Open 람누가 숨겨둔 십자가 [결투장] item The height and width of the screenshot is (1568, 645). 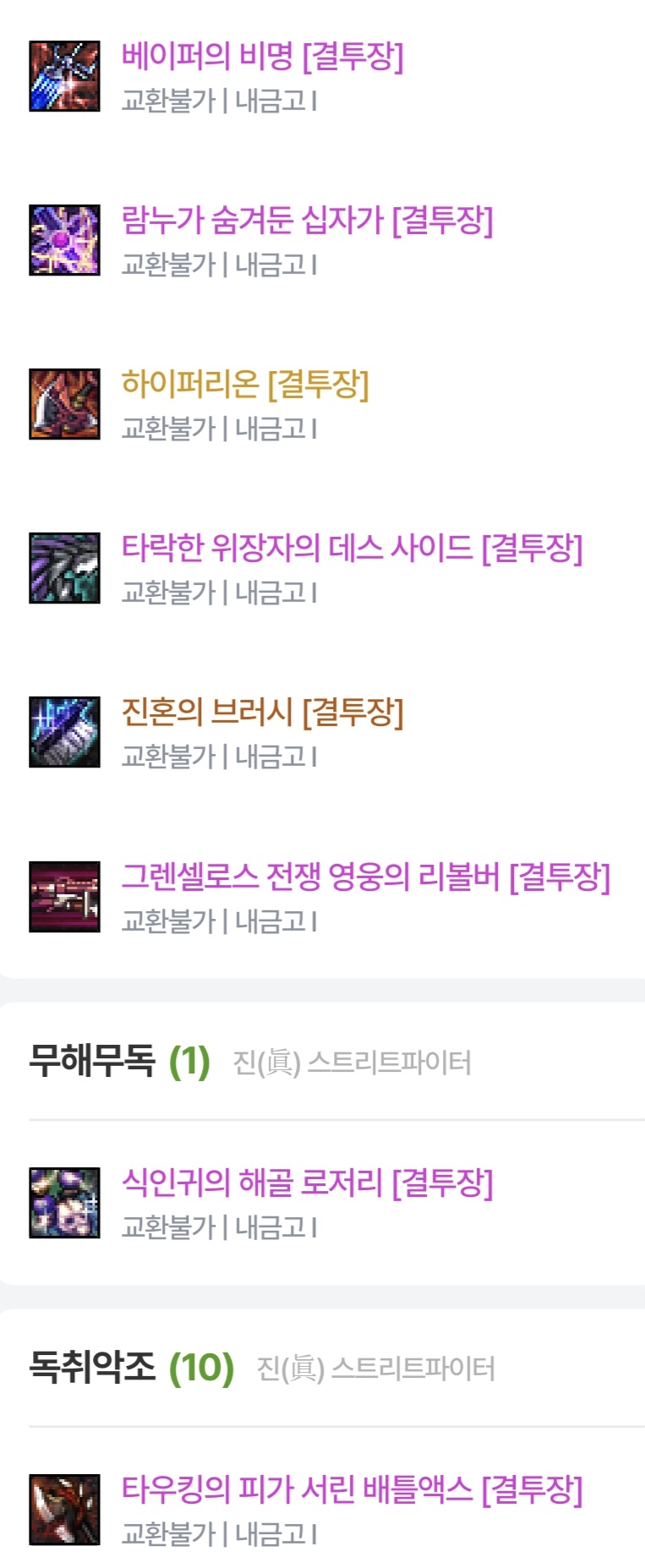(307, 221)
